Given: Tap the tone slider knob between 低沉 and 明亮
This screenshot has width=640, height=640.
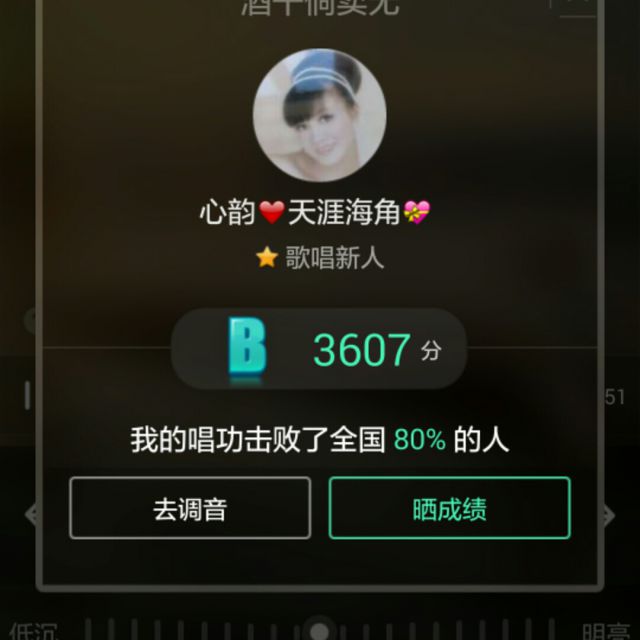Looking at the screenshot, I should click(319, 631).
